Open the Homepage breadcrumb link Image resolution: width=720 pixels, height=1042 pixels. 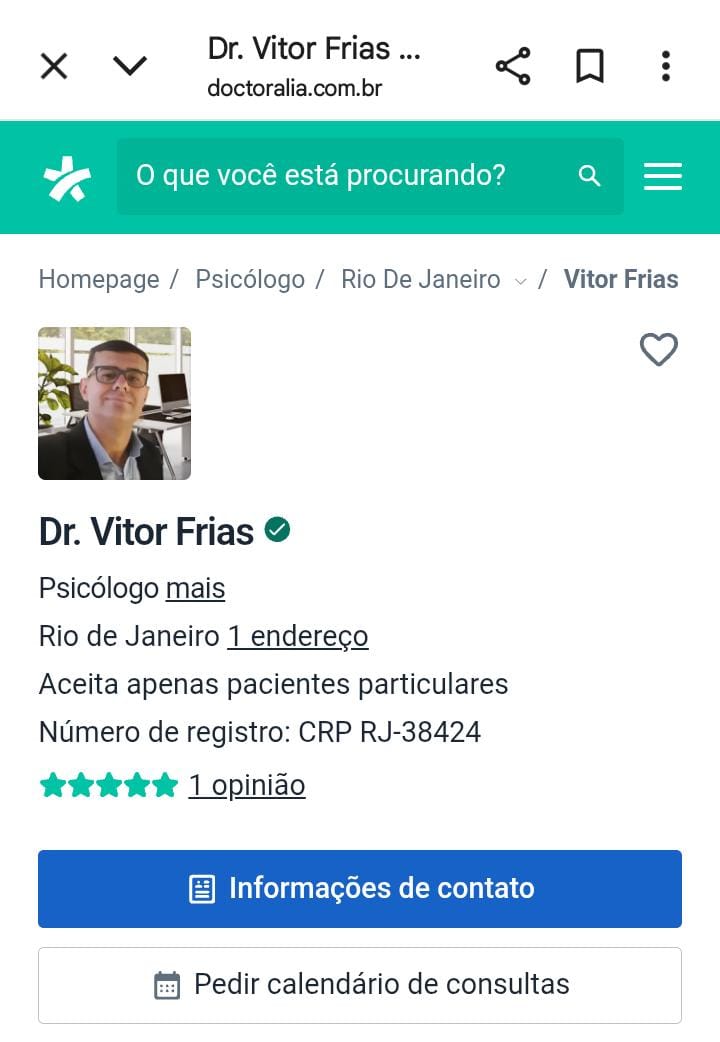(98, 279)
